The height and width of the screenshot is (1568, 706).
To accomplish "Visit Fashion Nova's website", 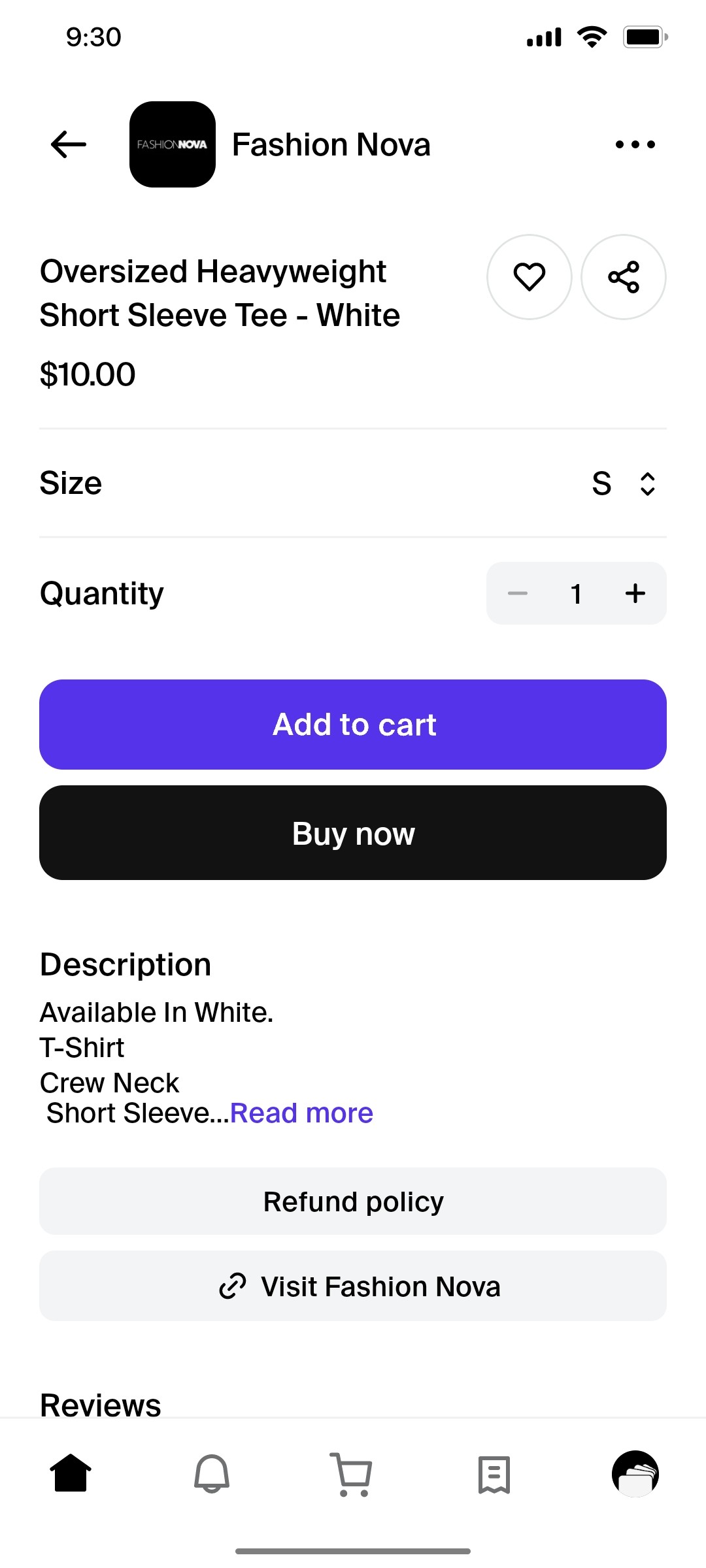I will coord(353,1286).
